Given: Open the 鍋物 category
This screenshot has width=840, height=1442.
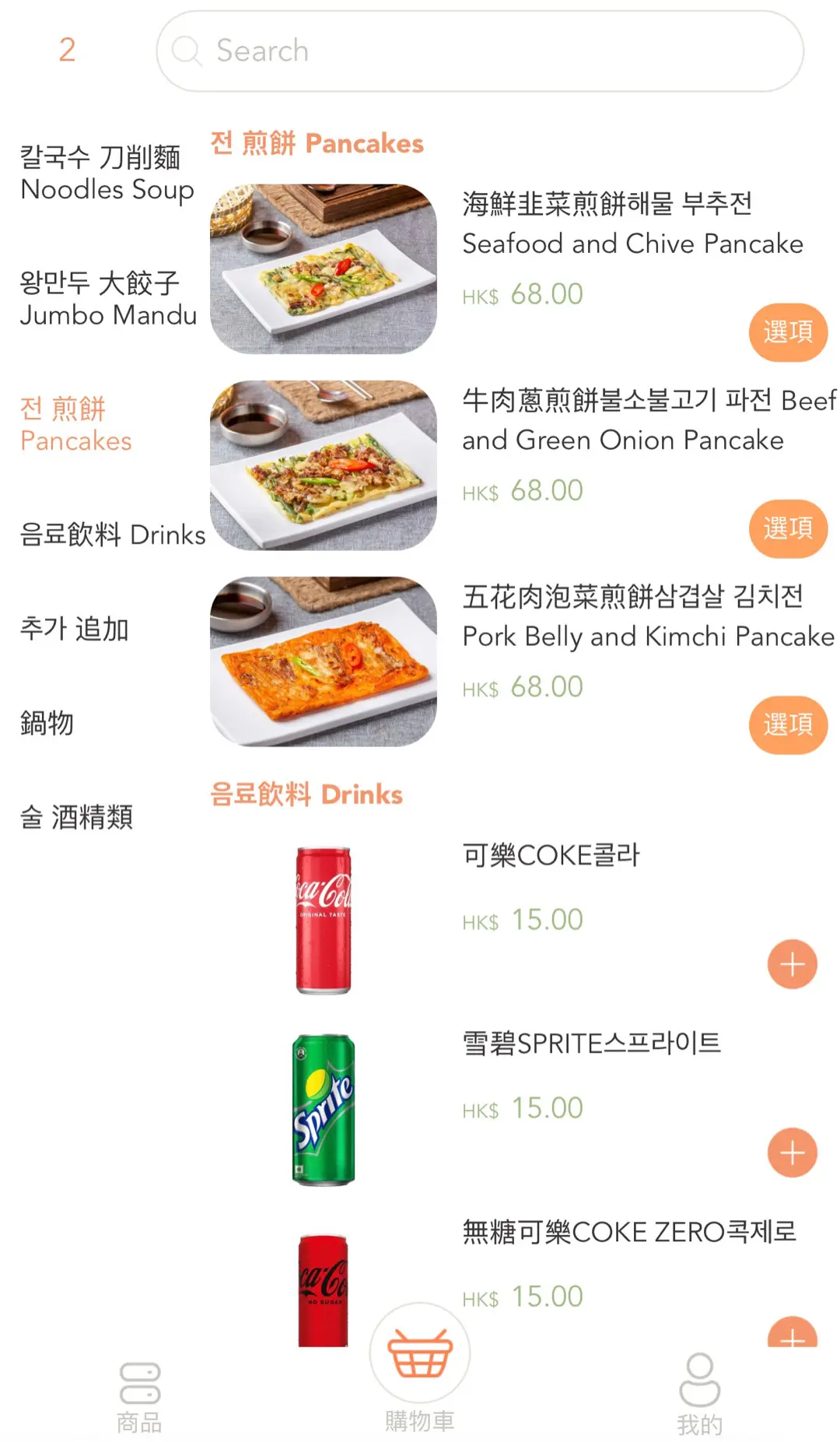Looking at the screenshot, I should tap(47, 723).
